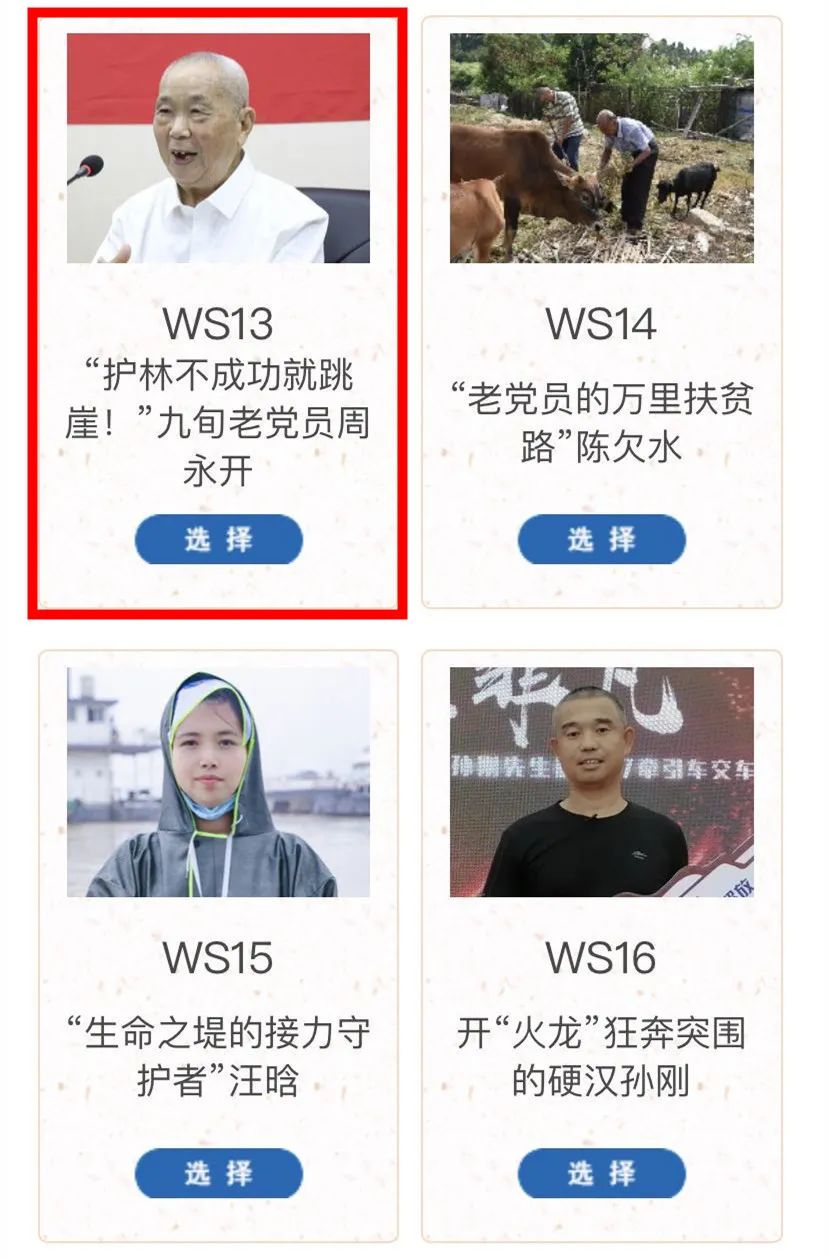828x1258 pixels.
Task: Select candidate WS13 周永开
Action: tap(218, 540)
